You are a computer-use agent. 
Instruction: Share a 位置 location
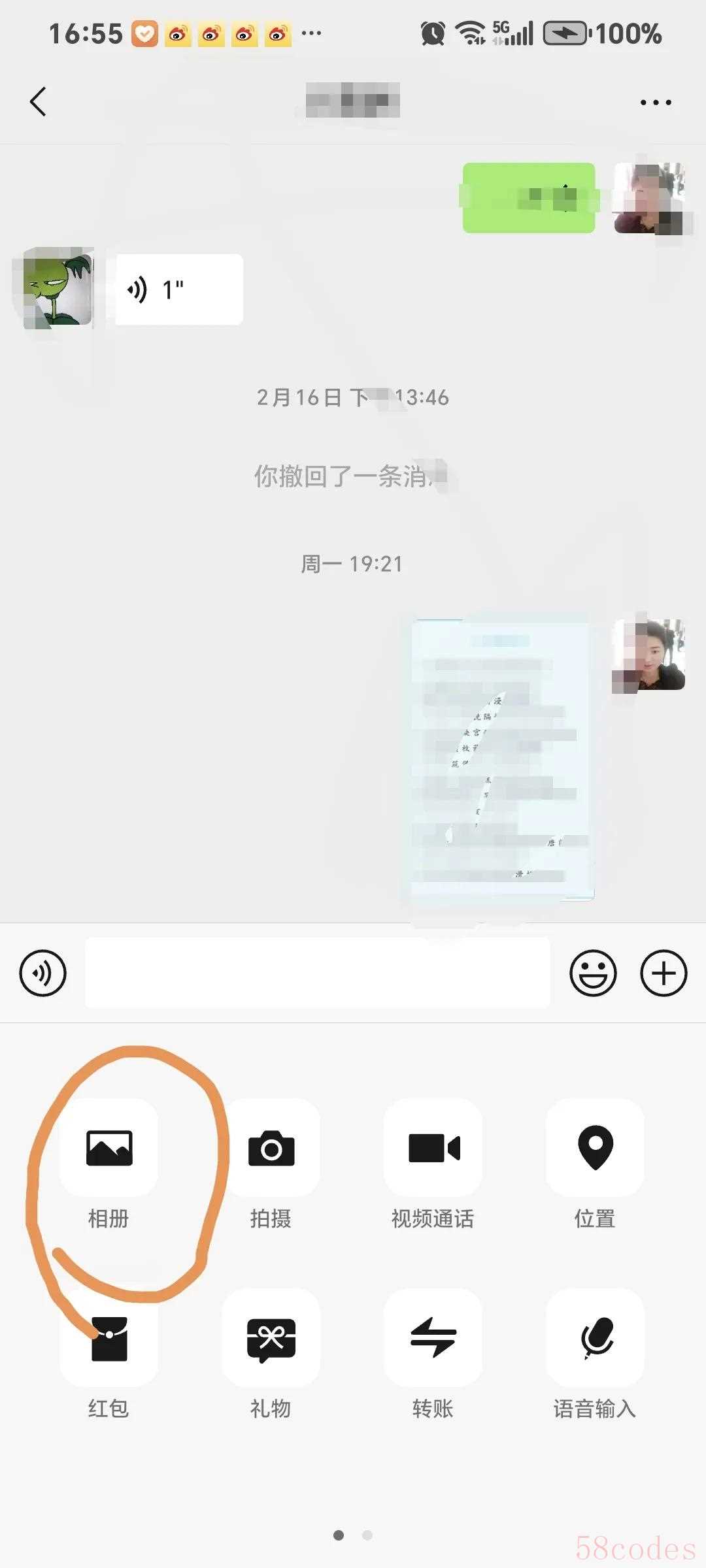tap(595, 1148)
